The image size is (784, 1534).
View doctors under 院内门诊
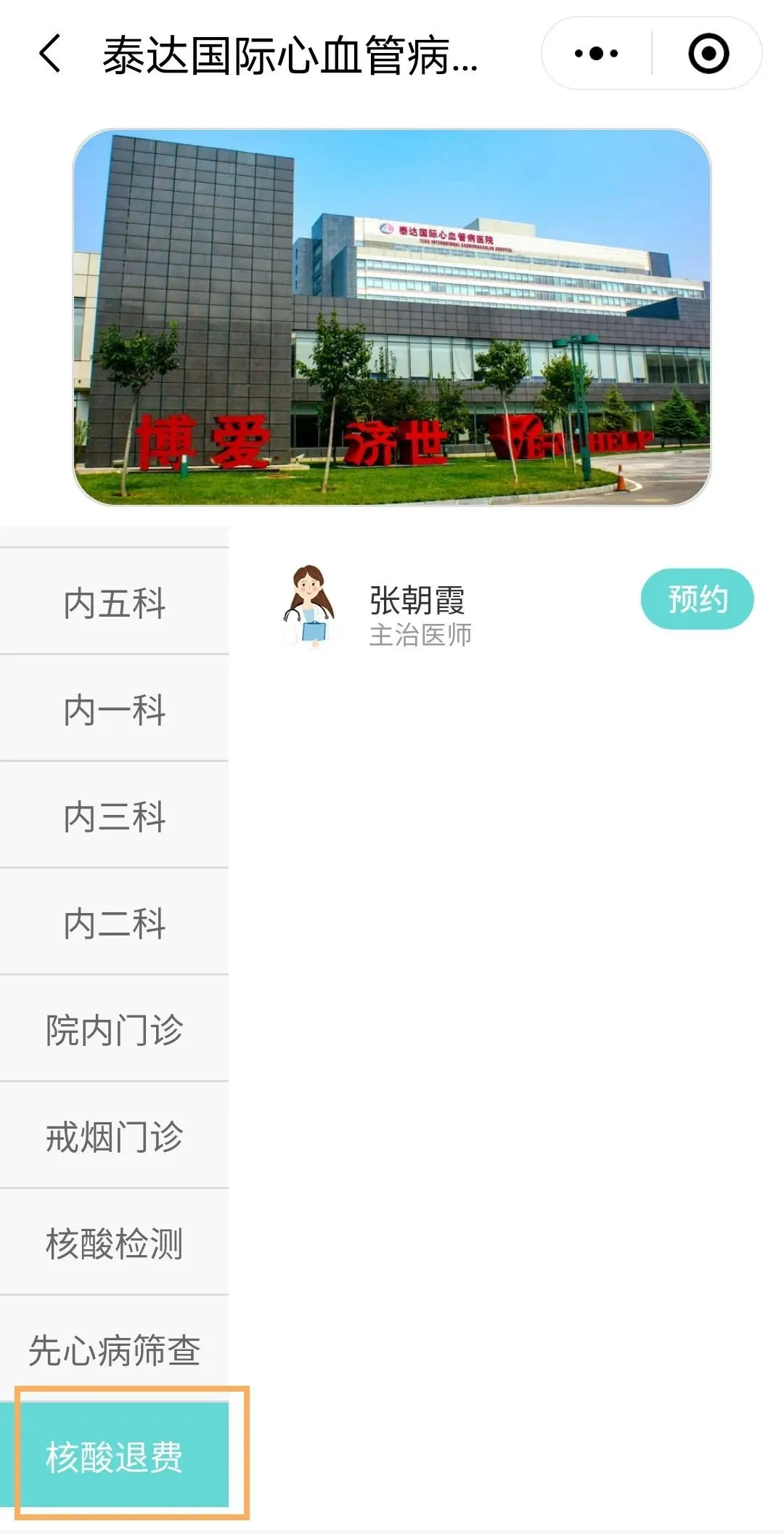[115, 1030]
